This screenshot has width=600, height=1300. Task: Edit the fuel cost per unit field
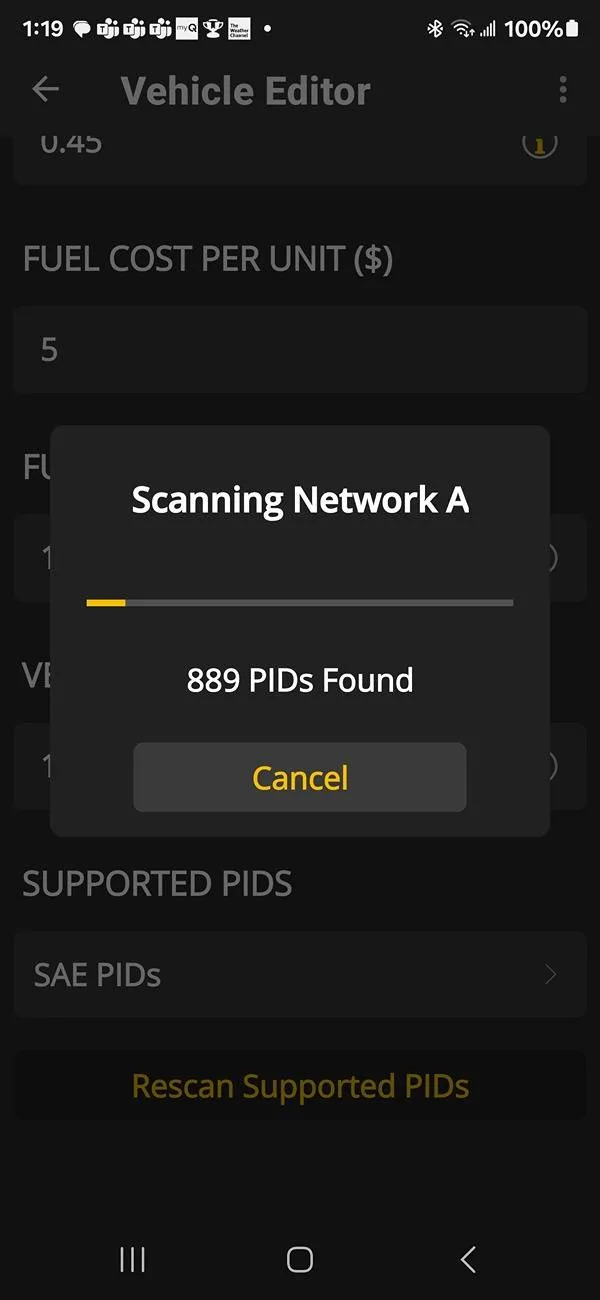click(x=300, y=350)
